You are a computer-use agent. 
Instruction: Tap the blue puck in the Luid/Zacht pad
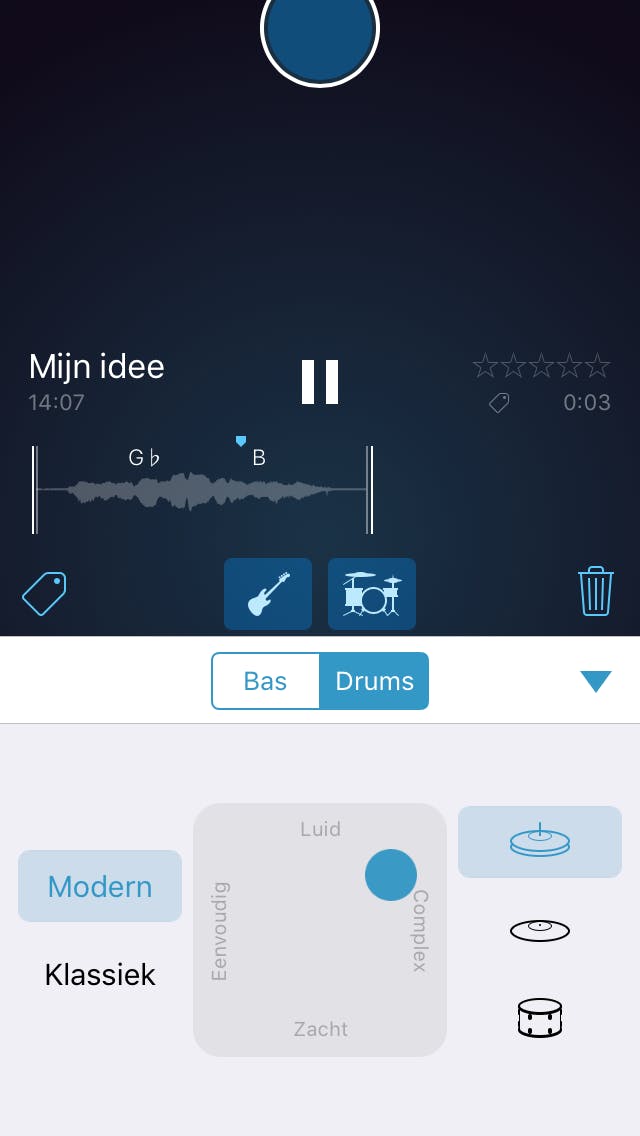pyautogui.click(x=391, y=875)
